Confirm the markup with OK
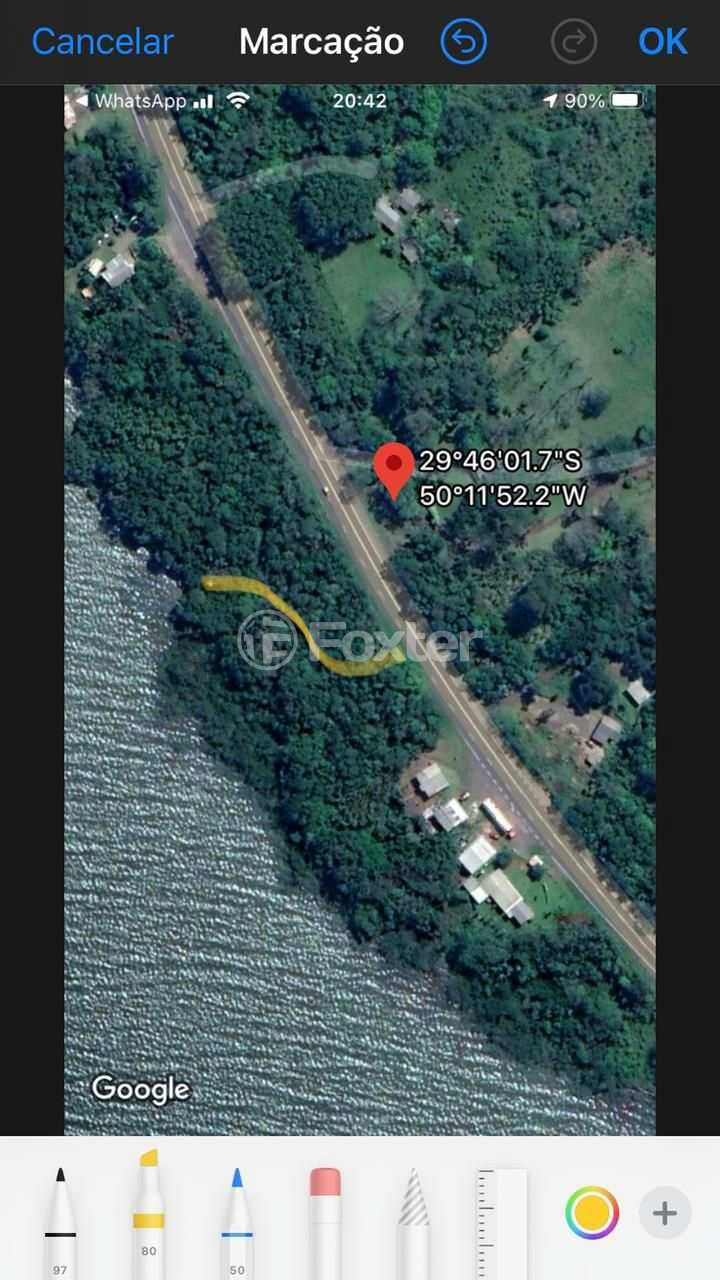 (663, 42)
